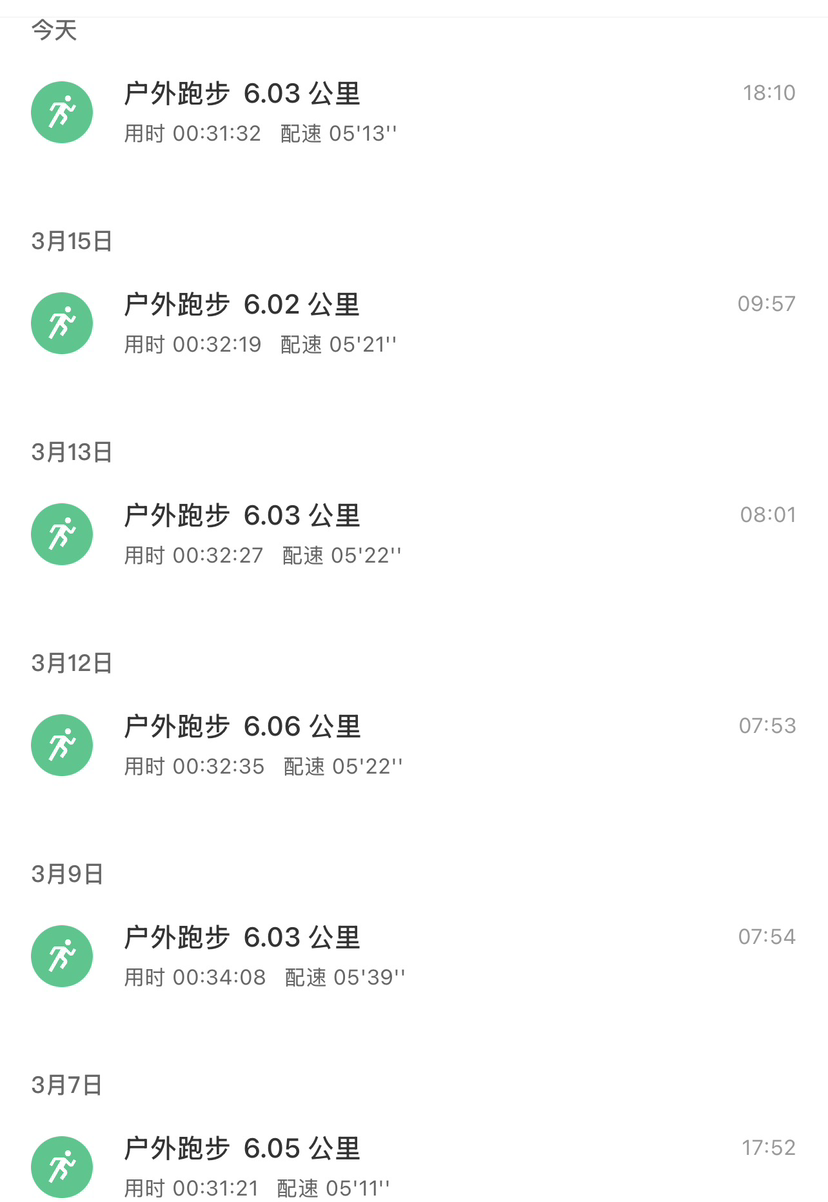Open the March 9 run with 05'39'' pace
828x1202 pixels.
pos(413,956)
